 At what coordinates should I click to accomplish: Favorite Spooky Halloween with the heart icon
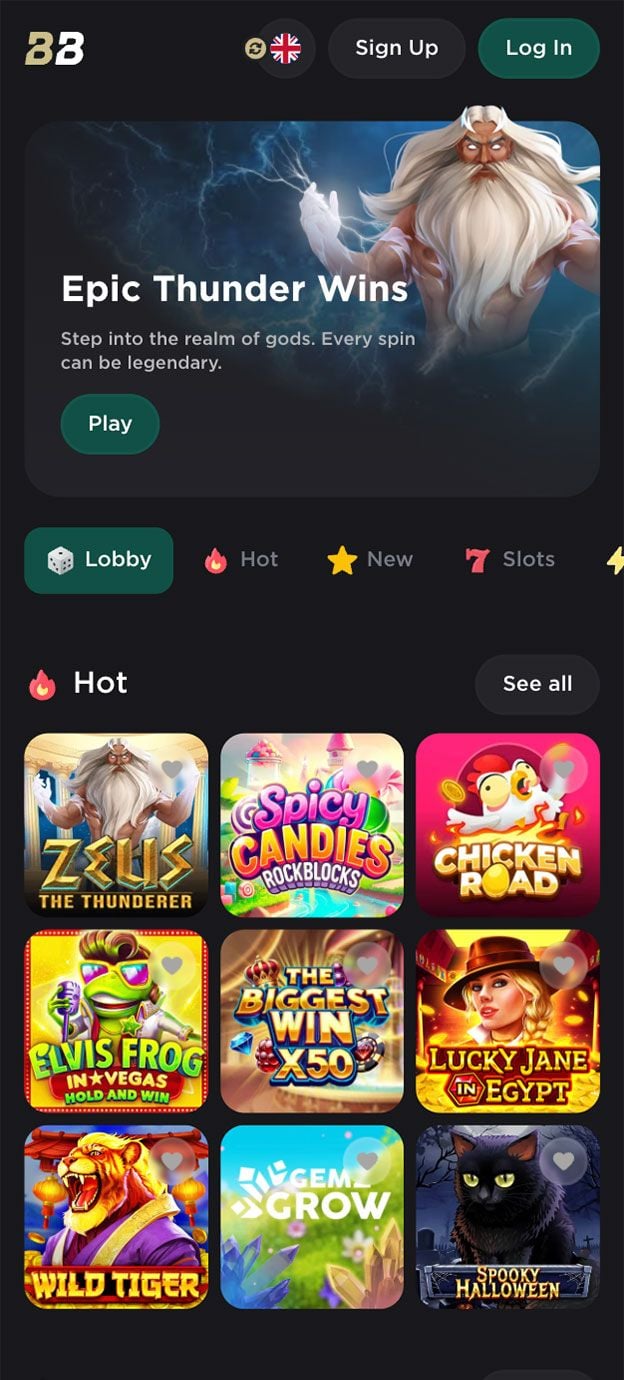click(x=564, y=1161)
